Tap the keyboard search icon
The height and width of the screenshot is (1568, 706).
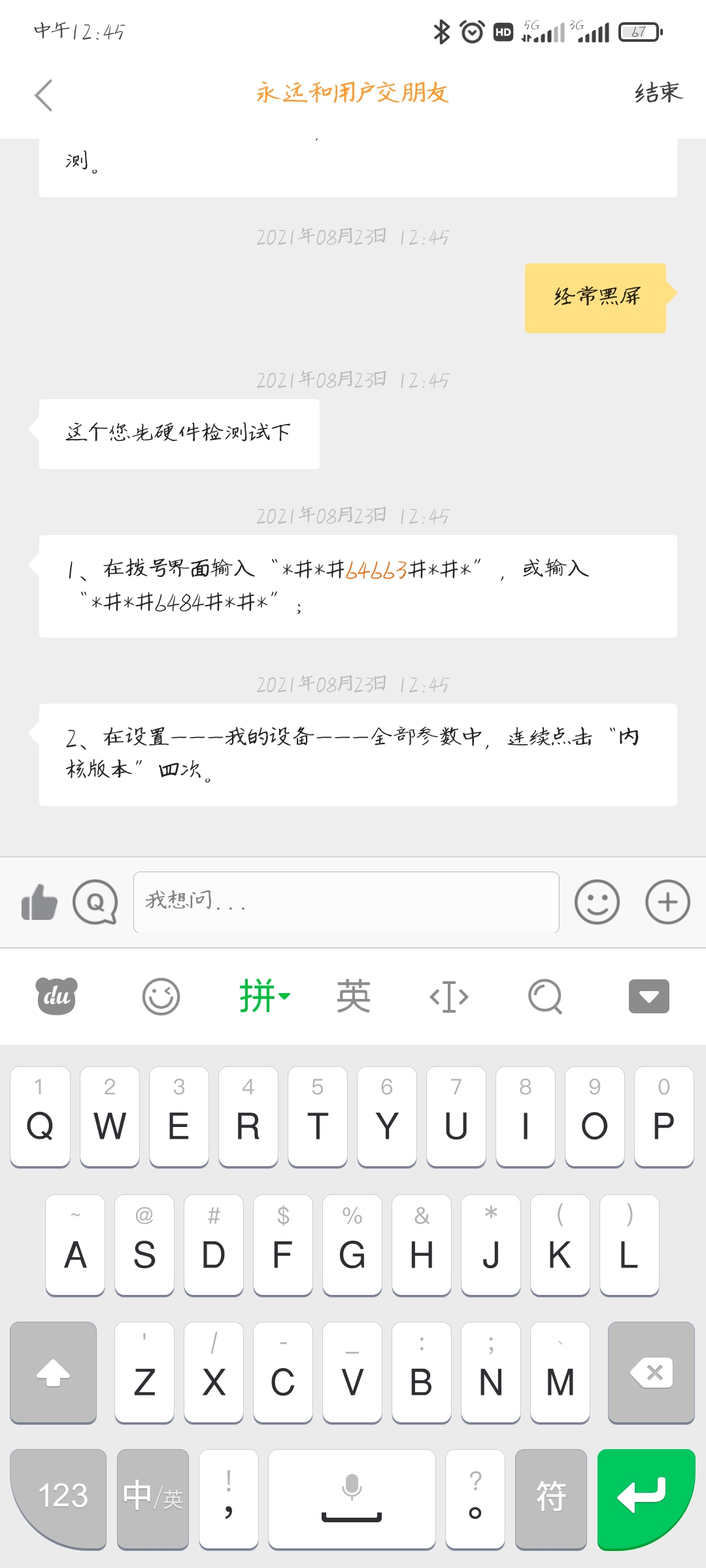pos(545,996)
